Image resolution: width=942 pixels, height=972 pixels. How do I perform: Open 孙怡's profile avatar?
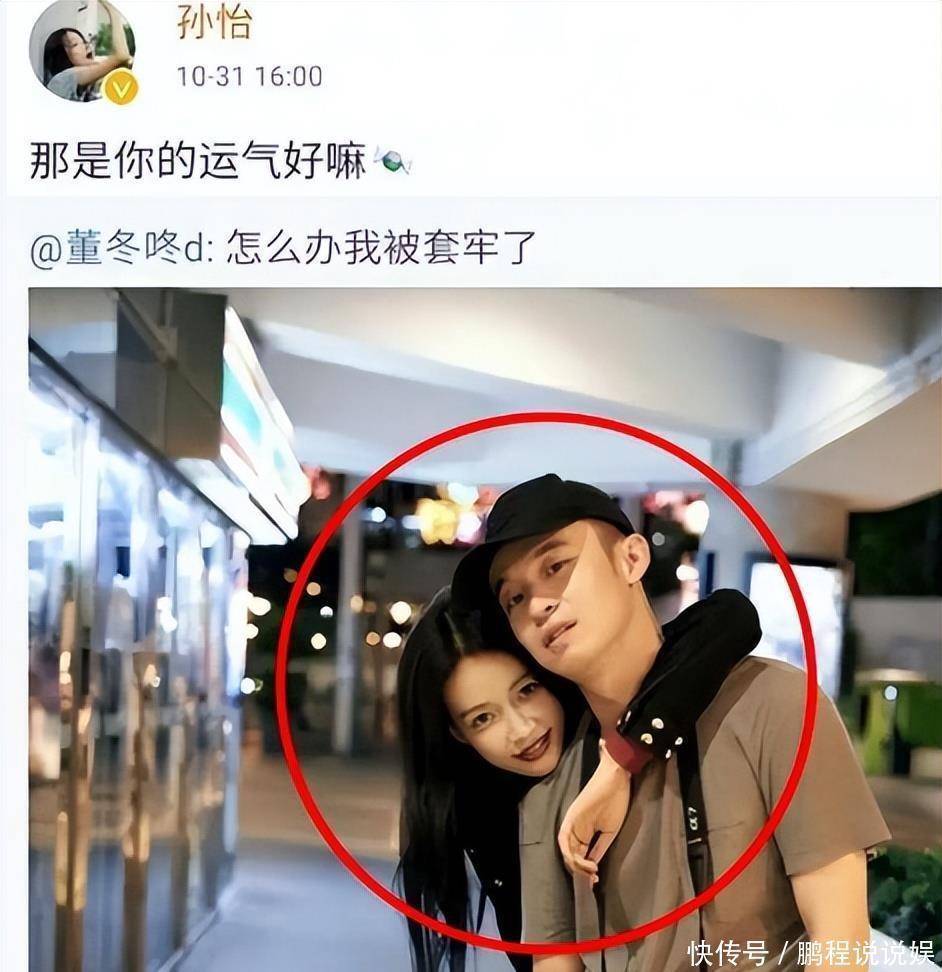[x=80, y=50]
